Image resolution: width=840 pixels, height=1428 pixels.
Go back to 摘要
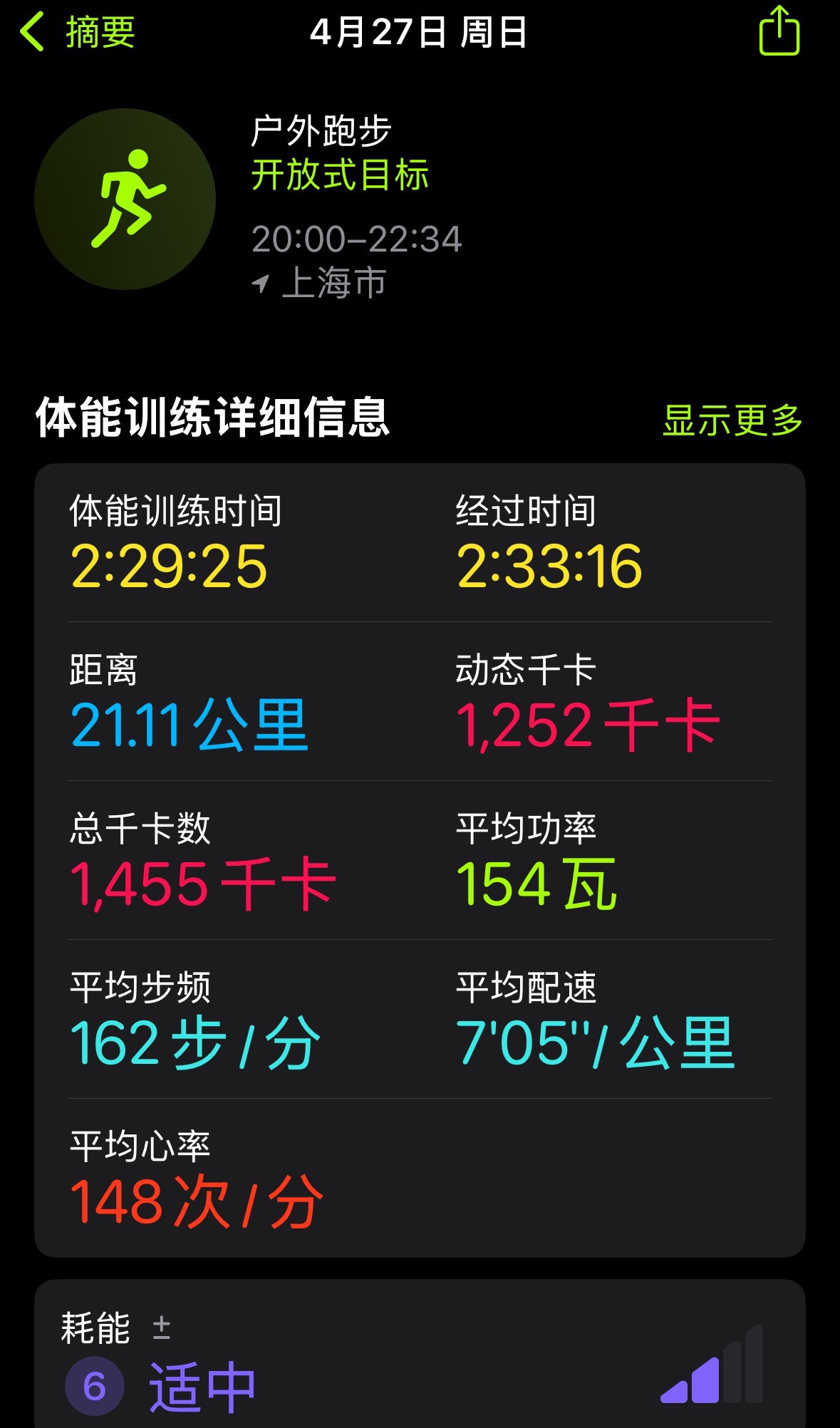pyautogui.click(x=77, y=33)
